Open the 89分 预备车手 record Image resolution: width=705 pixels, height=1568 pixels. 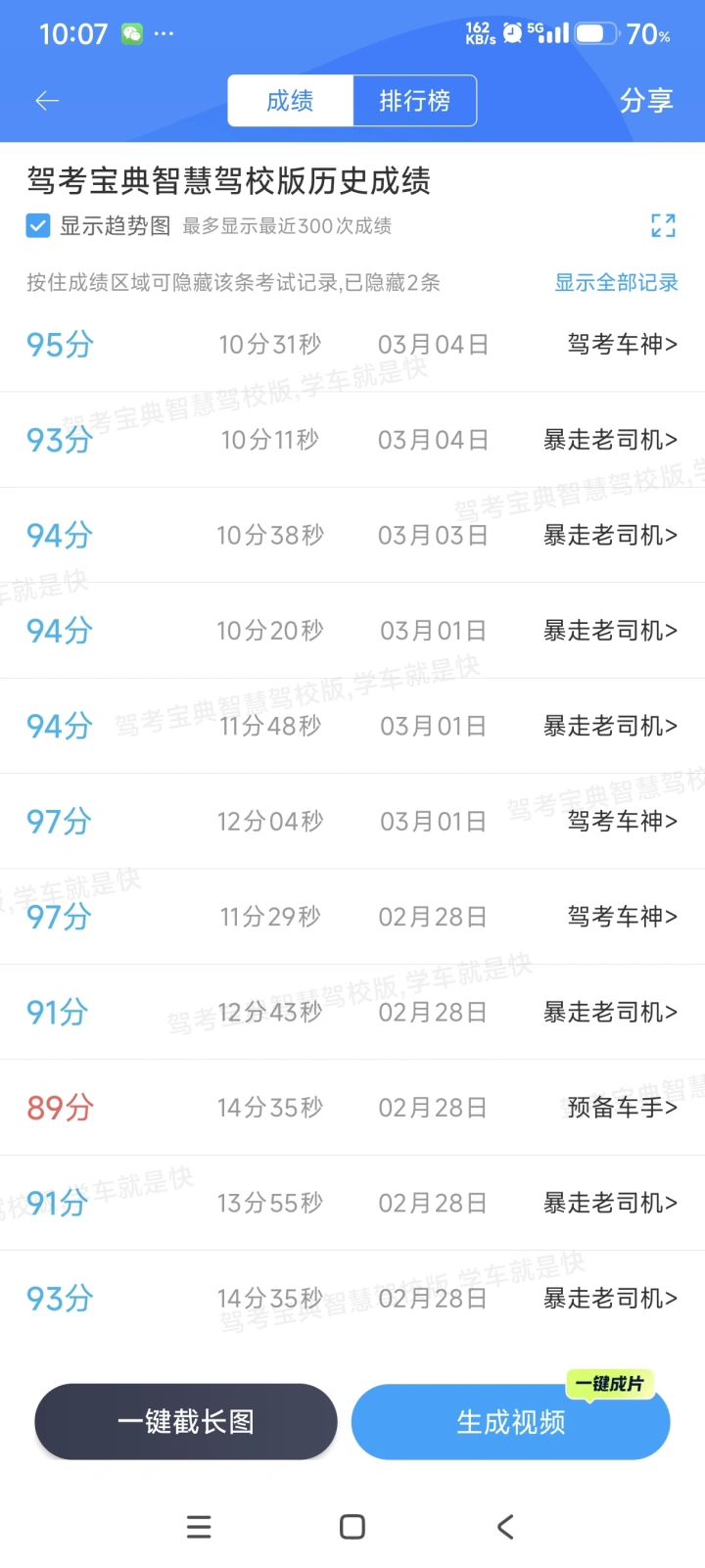tap(352, 1108)
